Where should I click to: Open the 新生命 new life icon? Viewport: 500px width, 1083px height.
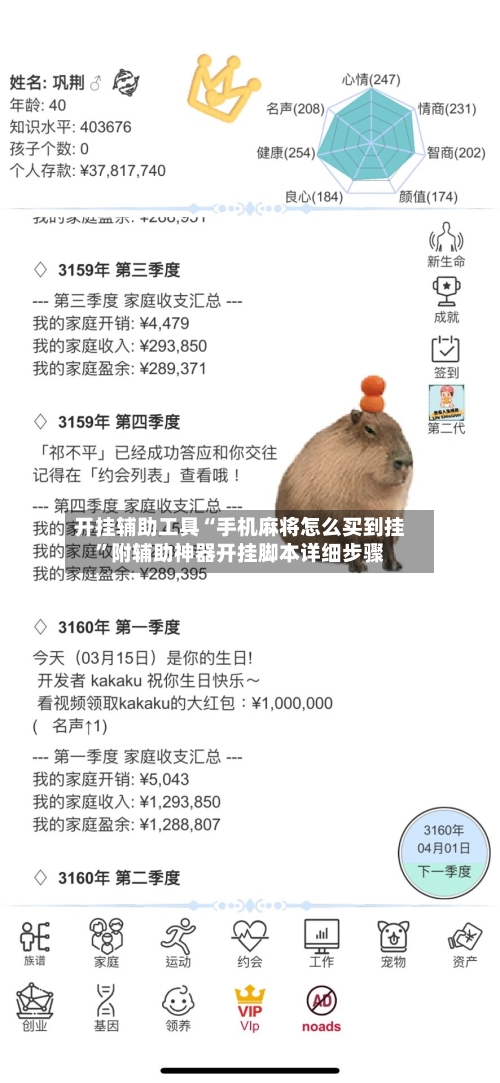pos(446,245)
